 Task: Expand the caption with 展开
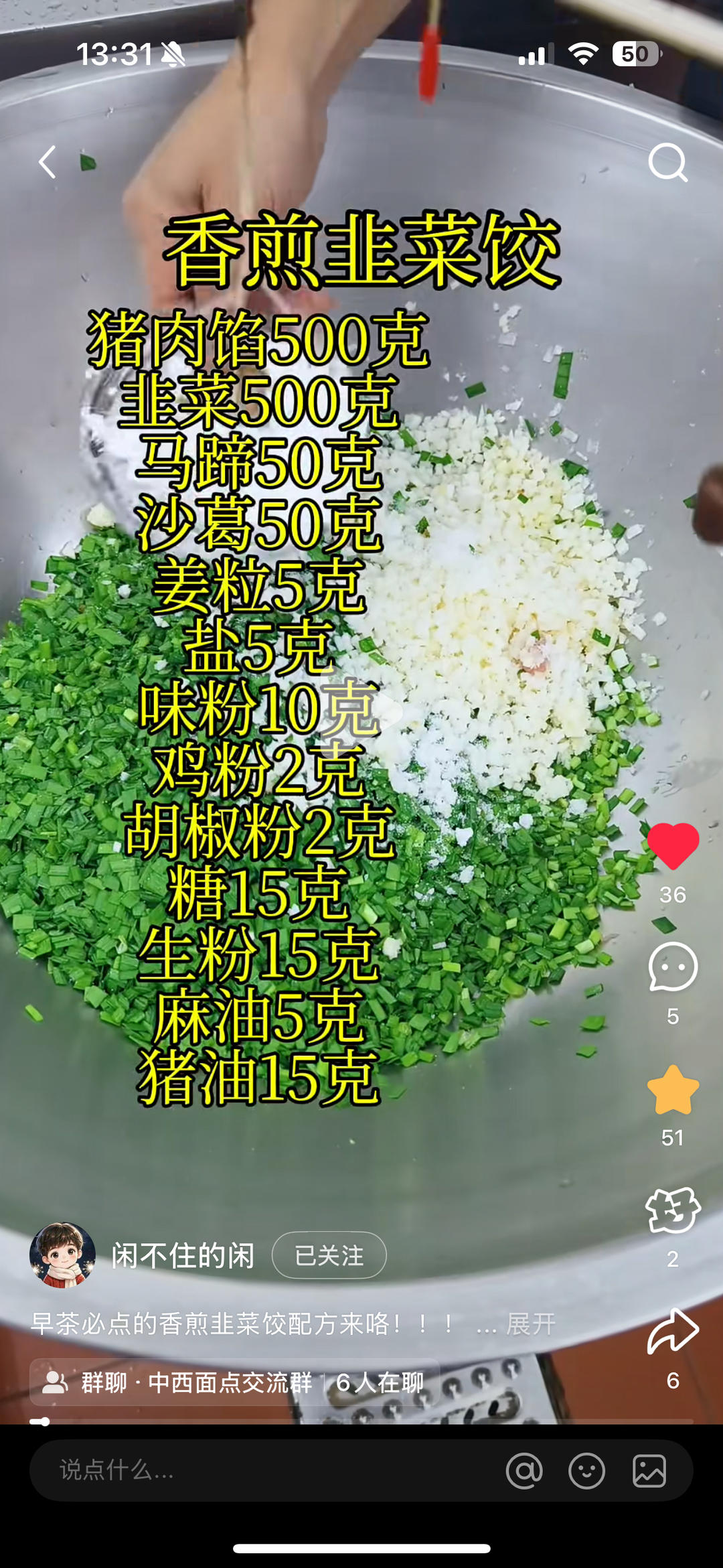pyautogui.click(x=531, y=1324)
